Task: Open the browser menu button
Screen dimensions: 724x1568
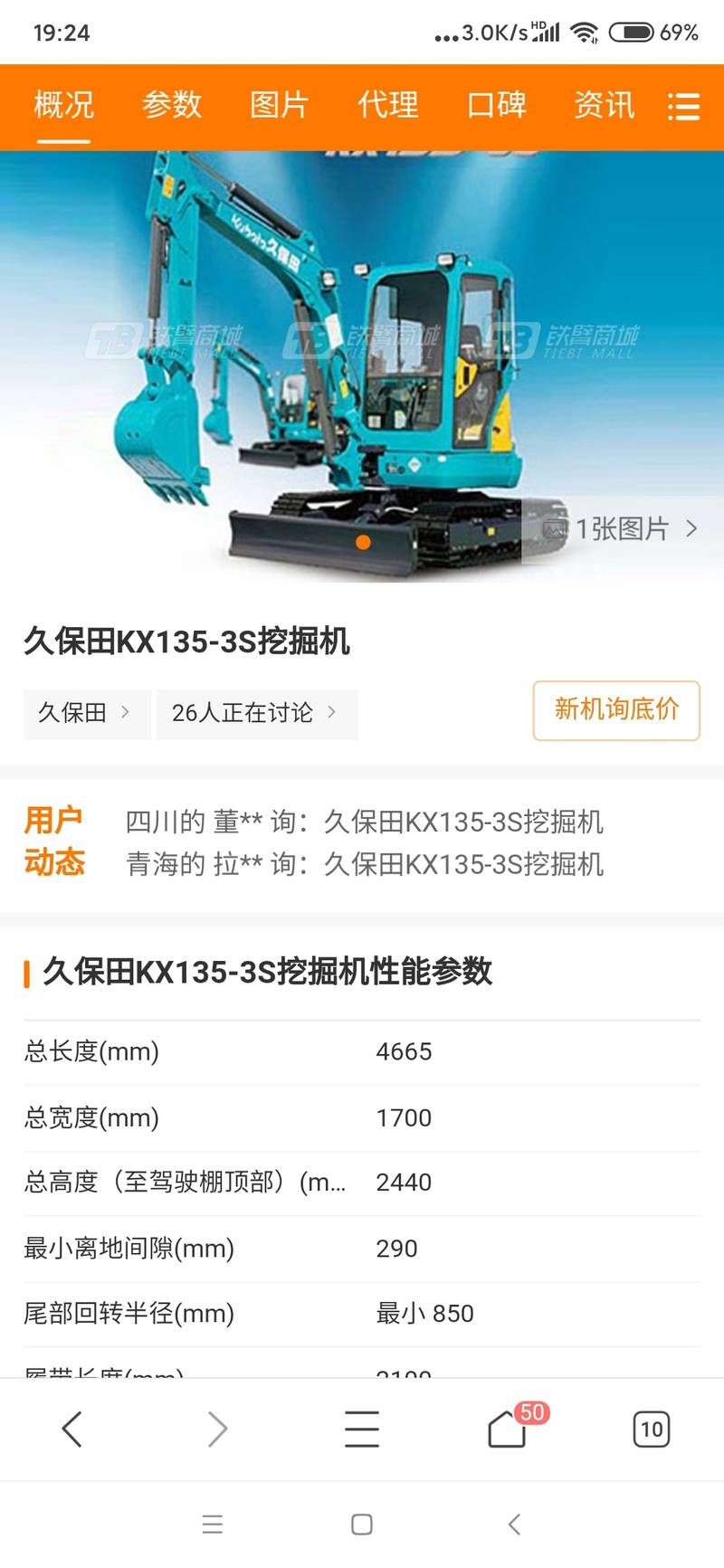Action: coord(361,1429)
